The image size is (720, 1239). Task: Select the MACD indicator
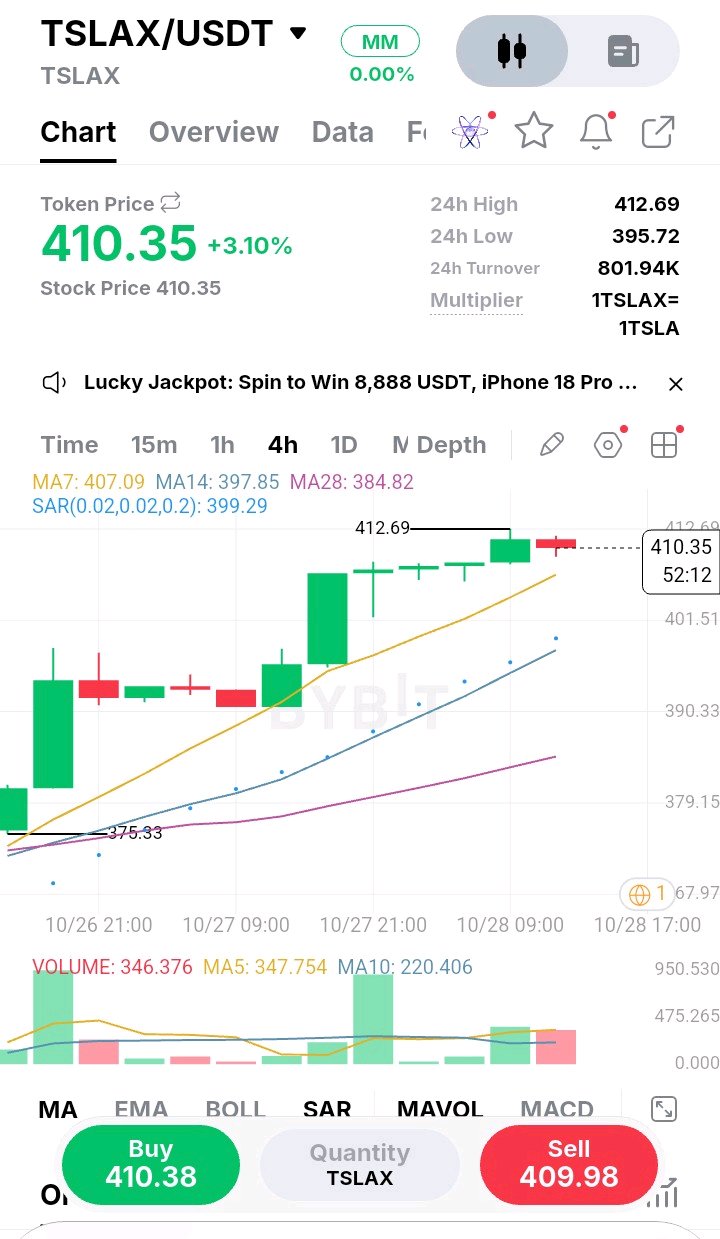pyautogui.click(x=557, y=1109)
